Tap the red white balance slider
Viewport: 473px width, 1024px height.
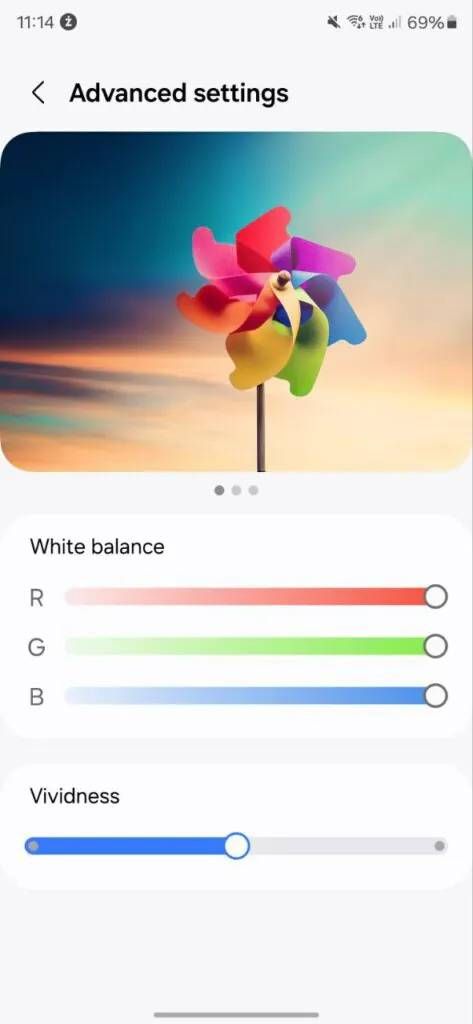click(255, 597)
